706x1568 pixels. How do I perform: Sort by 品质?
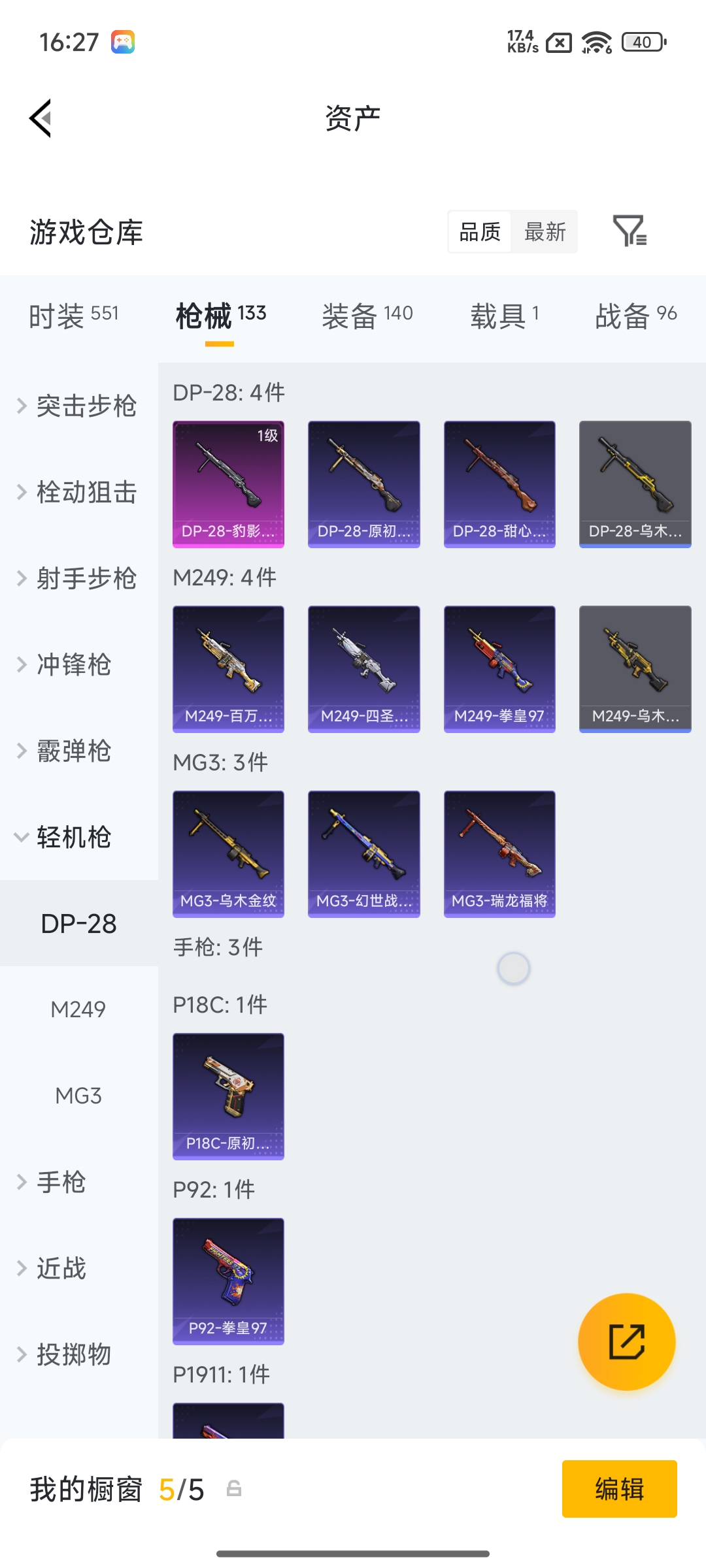click(480, 232)
